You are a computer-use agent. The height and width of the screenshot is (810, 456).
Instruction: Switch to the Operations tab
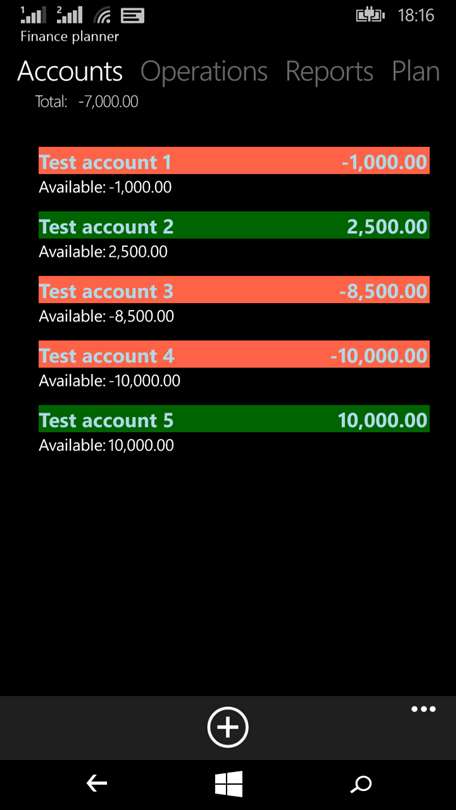[204, 71]
